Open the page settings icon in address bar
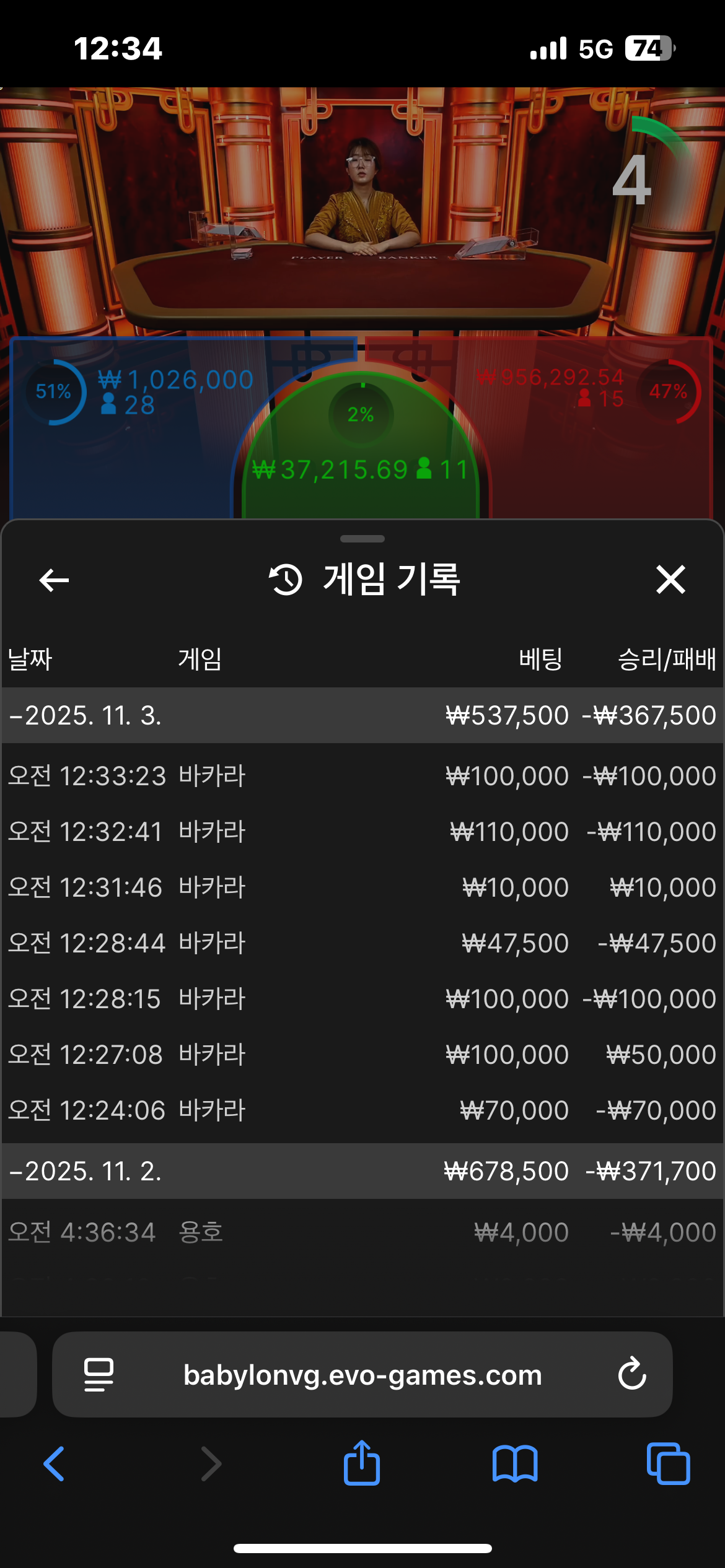 coord(99,1375)
